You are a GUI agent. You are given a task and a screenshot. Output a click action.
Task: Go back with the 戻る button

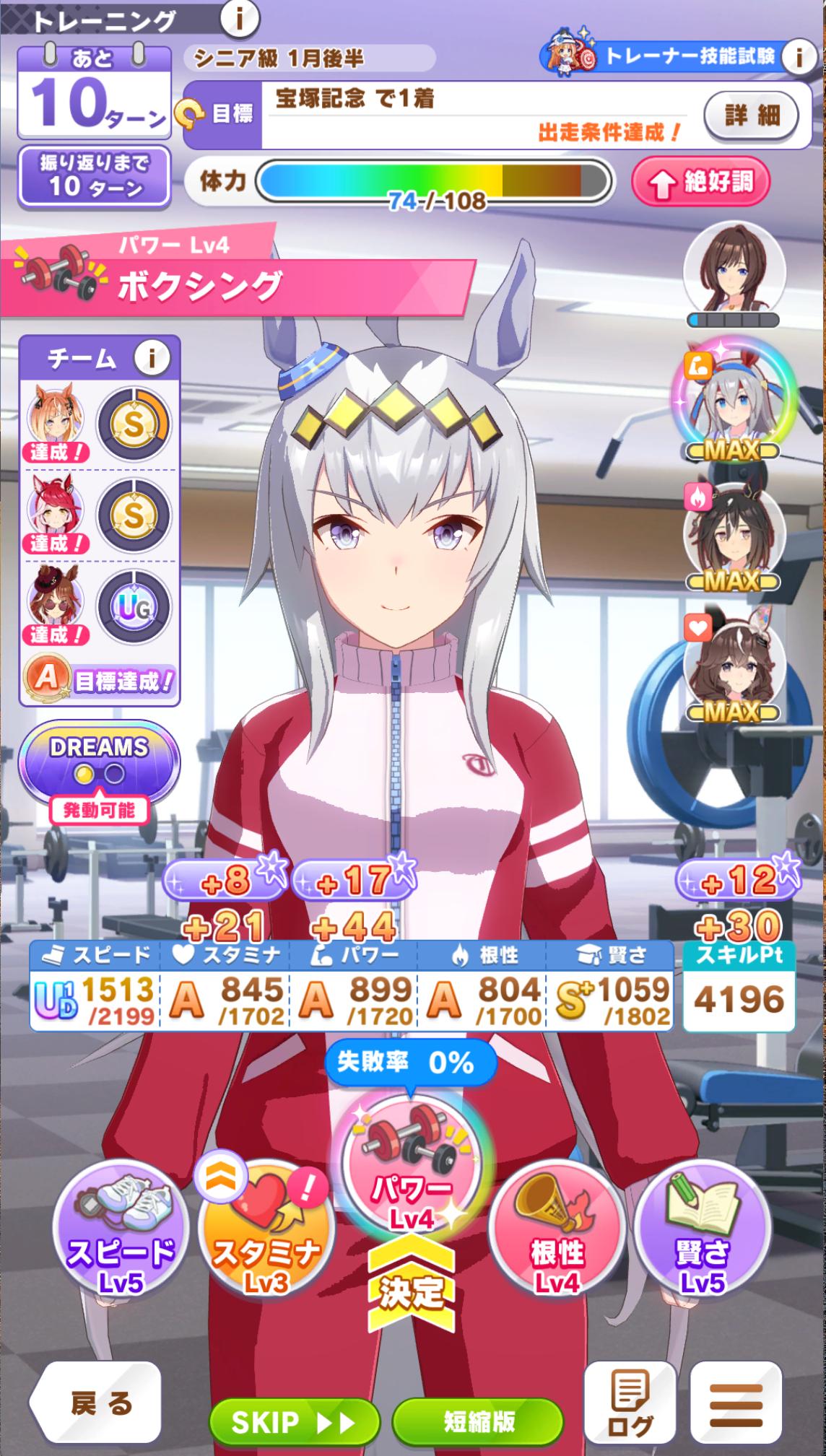[x=97, y=1403]
